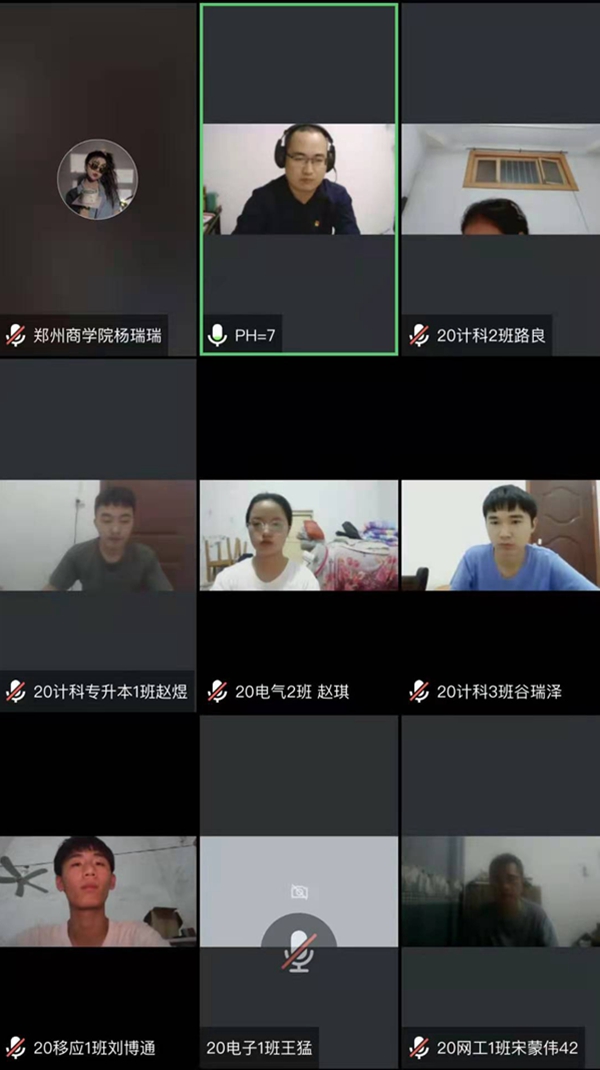Screen dimensions: 600x1070
Task: Select 20移应1班刘博通's video tile
Action: click(x=98, y=890)
